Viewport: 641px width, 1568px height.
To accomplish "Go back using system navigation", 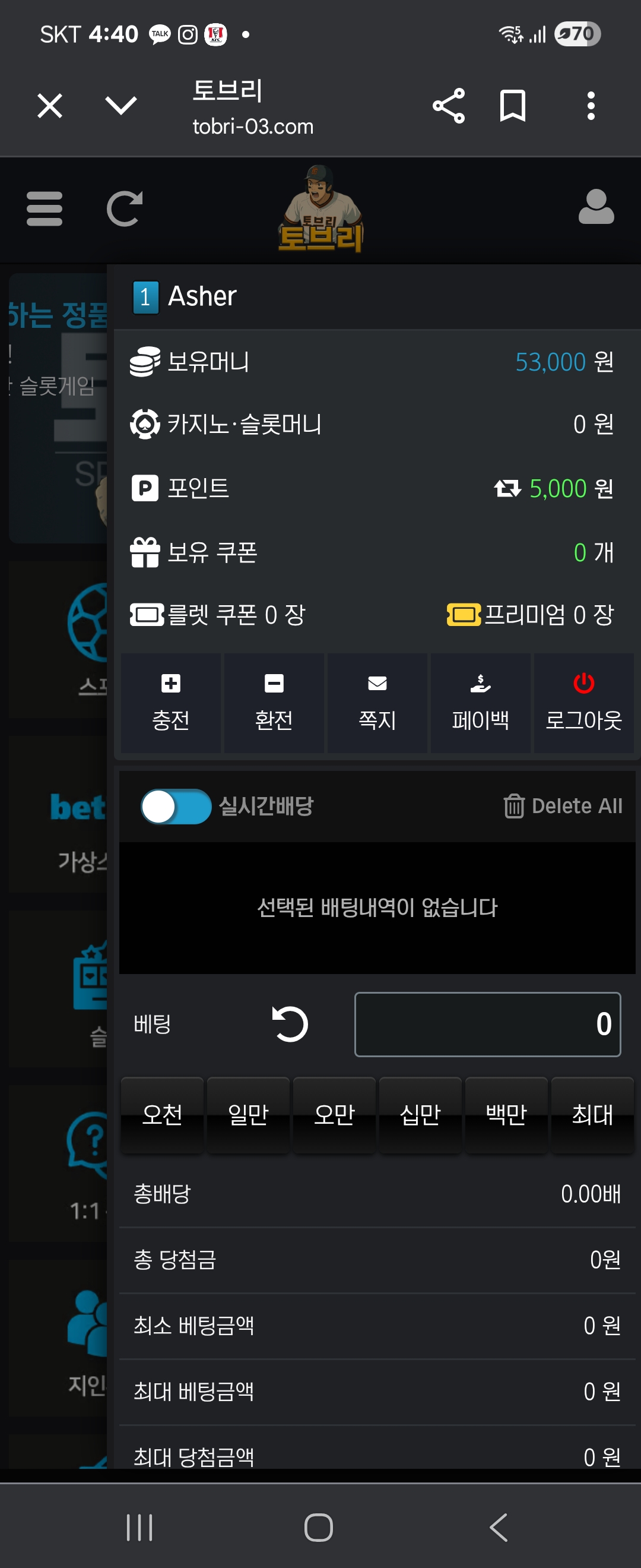I will pyautogui.click(x=499, y=1526).
